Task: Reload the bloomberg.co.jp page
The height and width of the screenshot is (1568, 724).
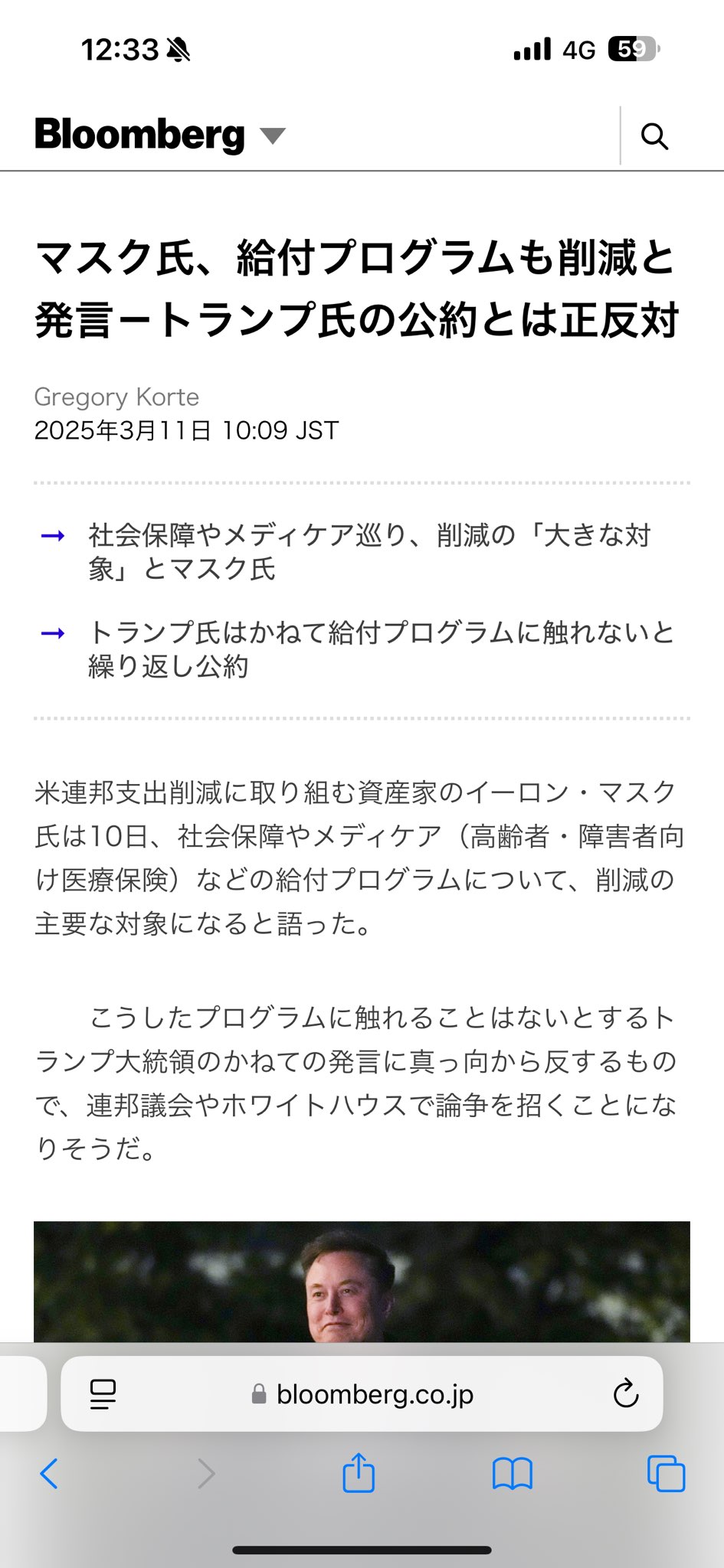Action: click(x=625, y=1394)
